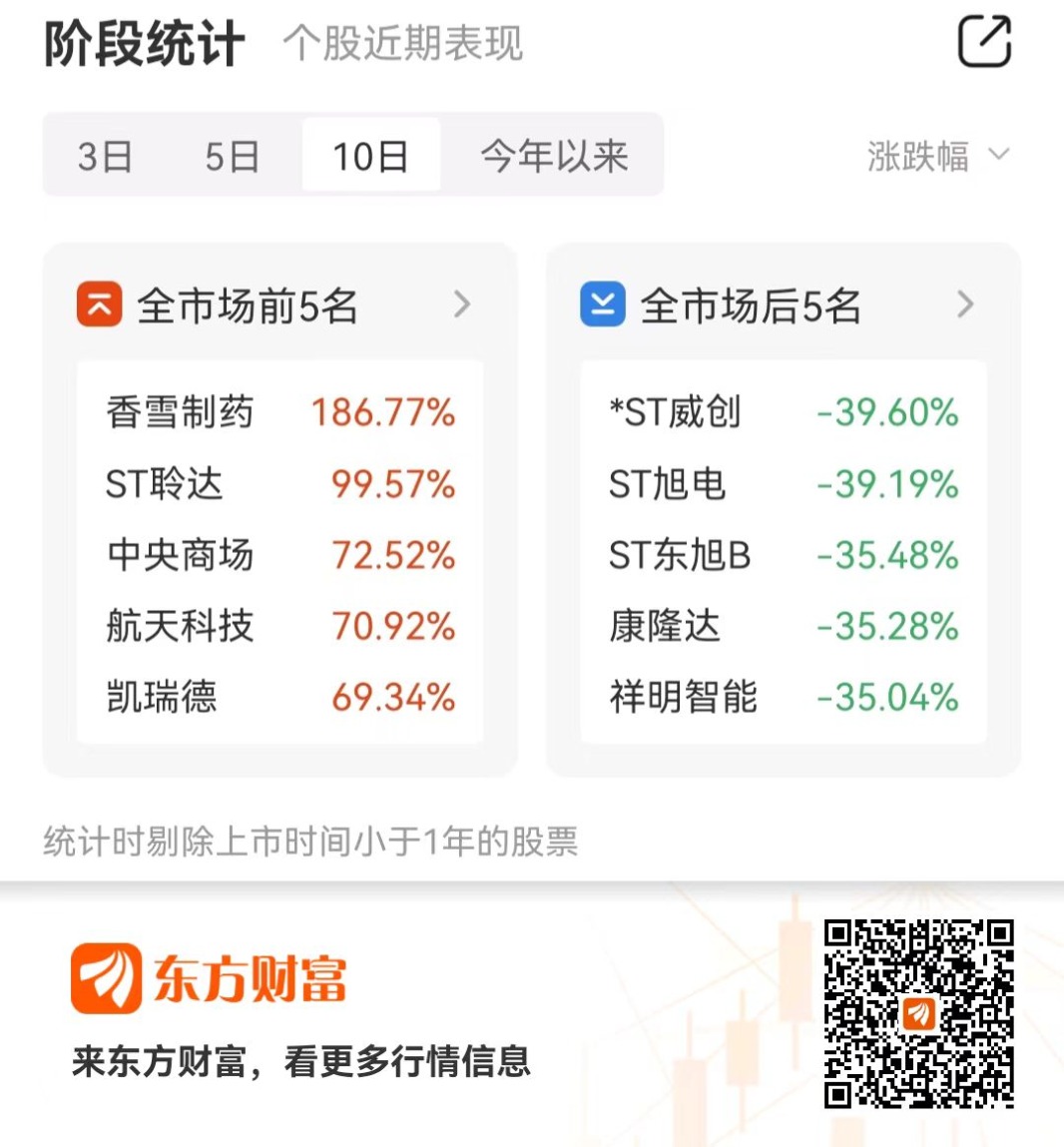1064x1147 pixels.
Task: Click the orange top-ranking arrow icon
Action: click(x=98, y=304)
